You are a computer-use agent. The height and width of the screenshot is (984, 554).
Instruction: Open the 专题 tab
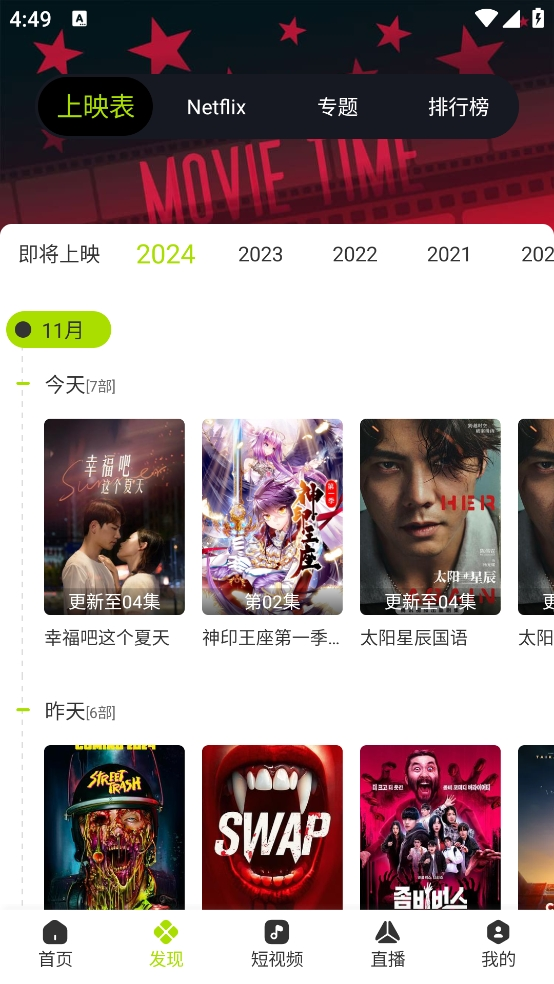pyautogui.click(x=338, y=107)
